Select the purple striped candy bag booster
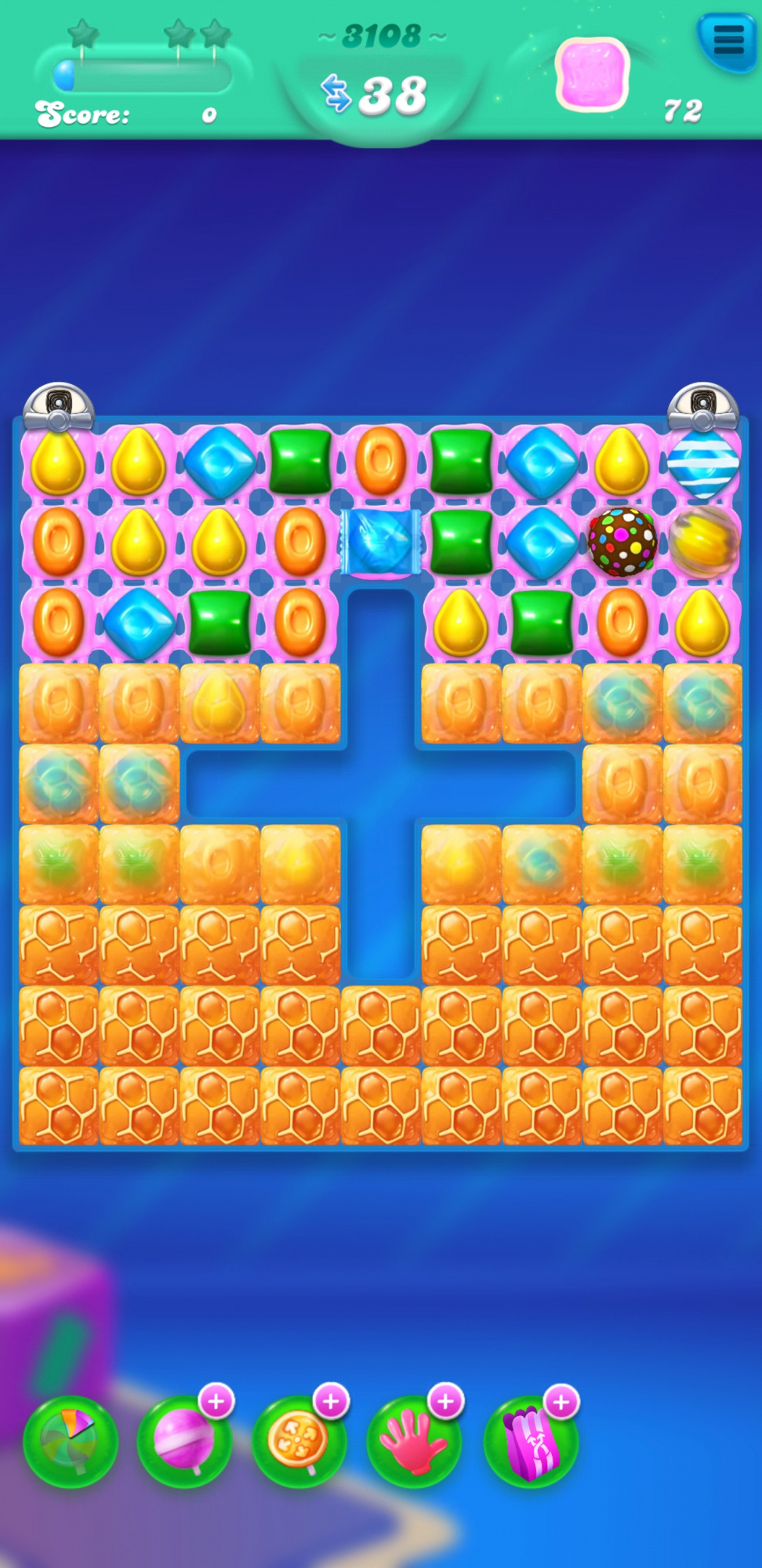Viewport: 762px width, 1568px height. (x=530, y=1441)
